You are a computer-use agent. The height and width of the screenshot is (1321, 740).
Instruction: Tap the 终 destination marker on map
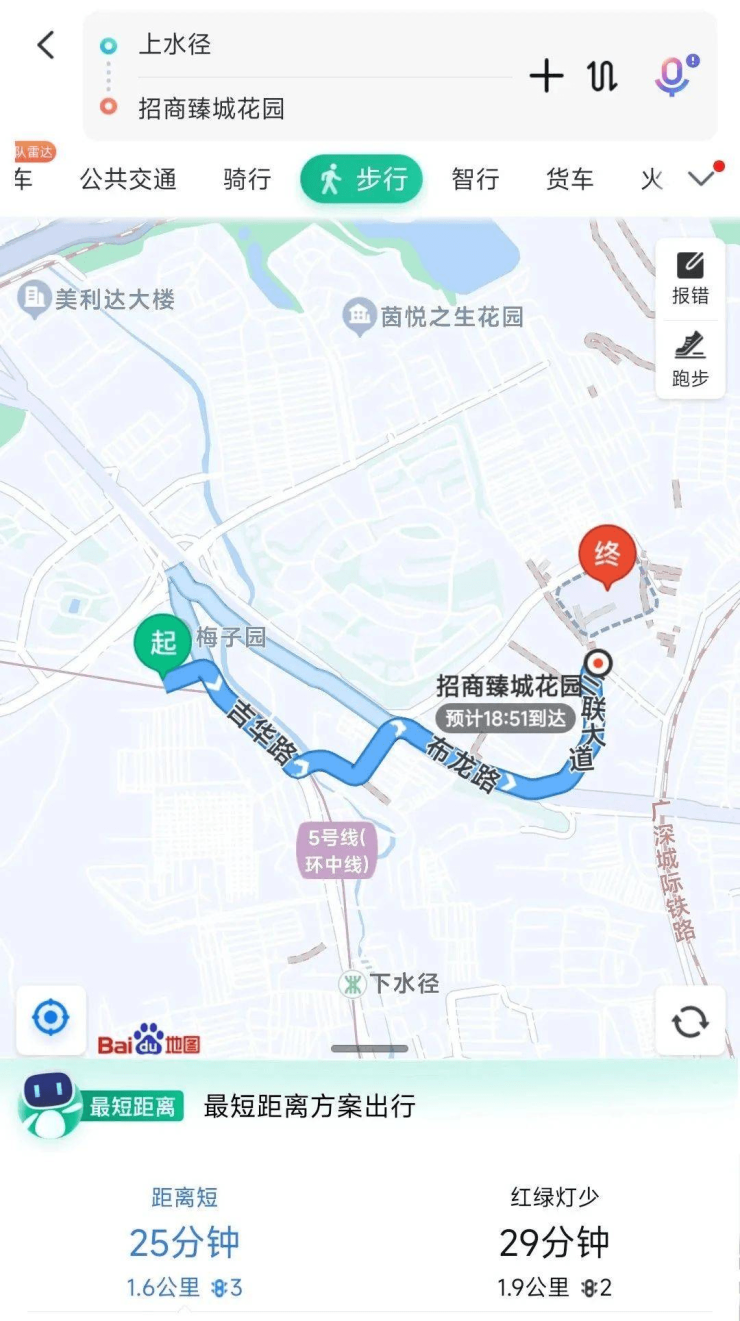tap(607, 555)
